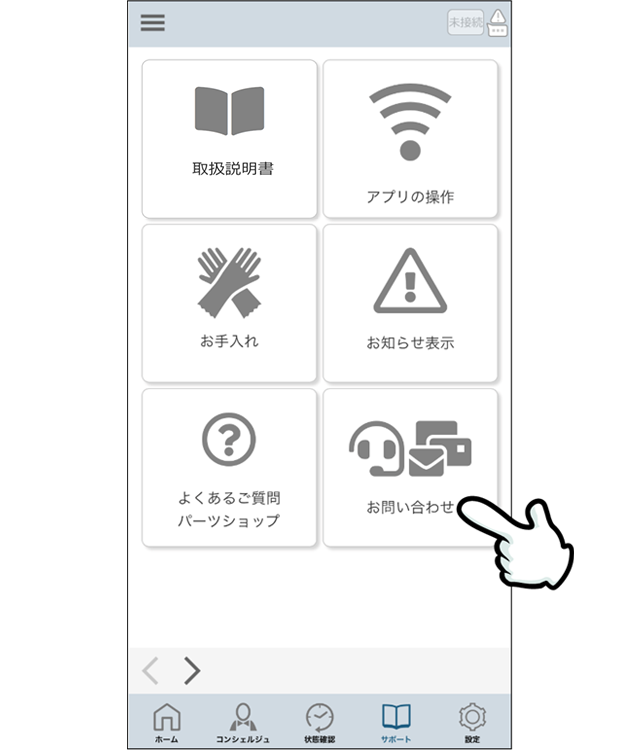Open the hamburger drawer menu
The height and width of the screenshot is (750, 640).
tap(153, 23)
